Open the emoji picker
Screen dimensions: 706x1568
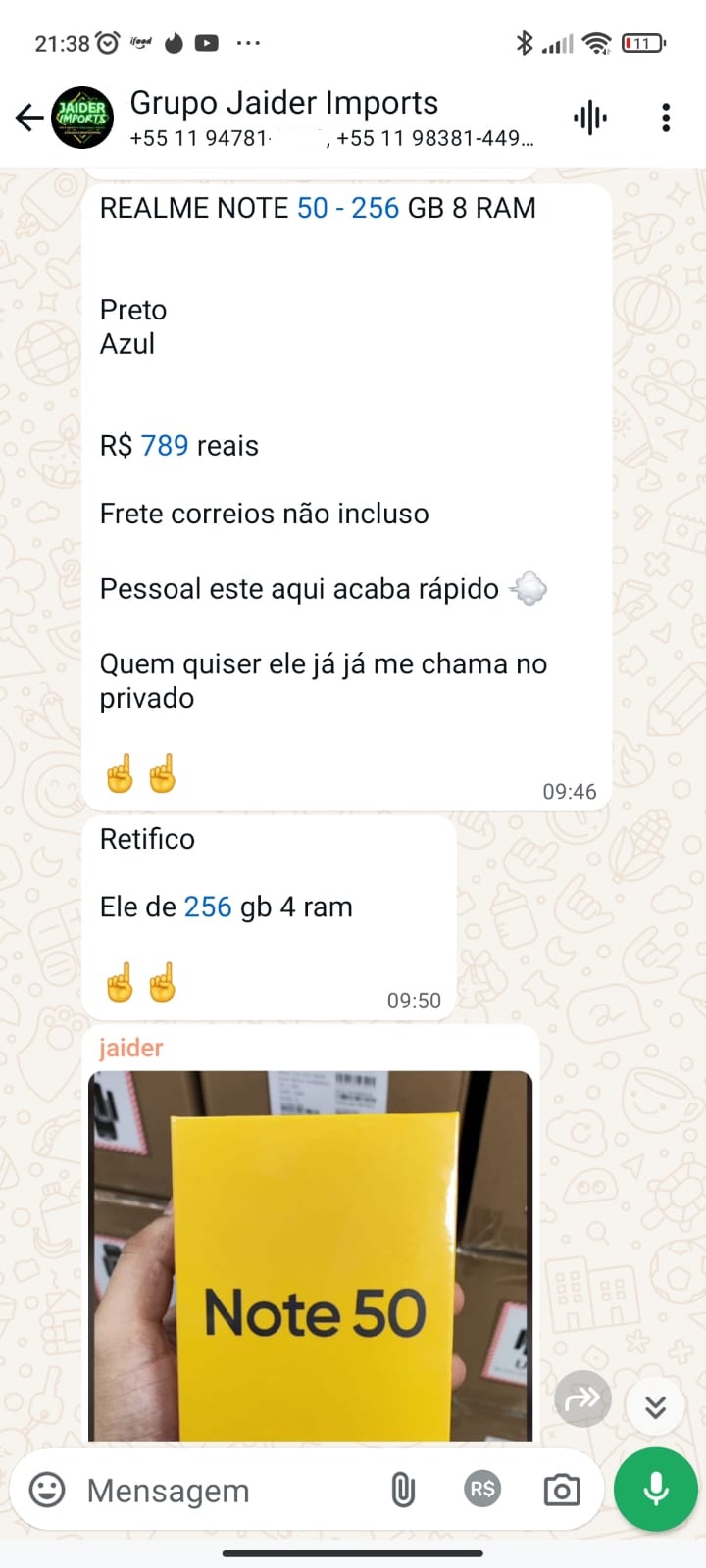[47, 1490]
